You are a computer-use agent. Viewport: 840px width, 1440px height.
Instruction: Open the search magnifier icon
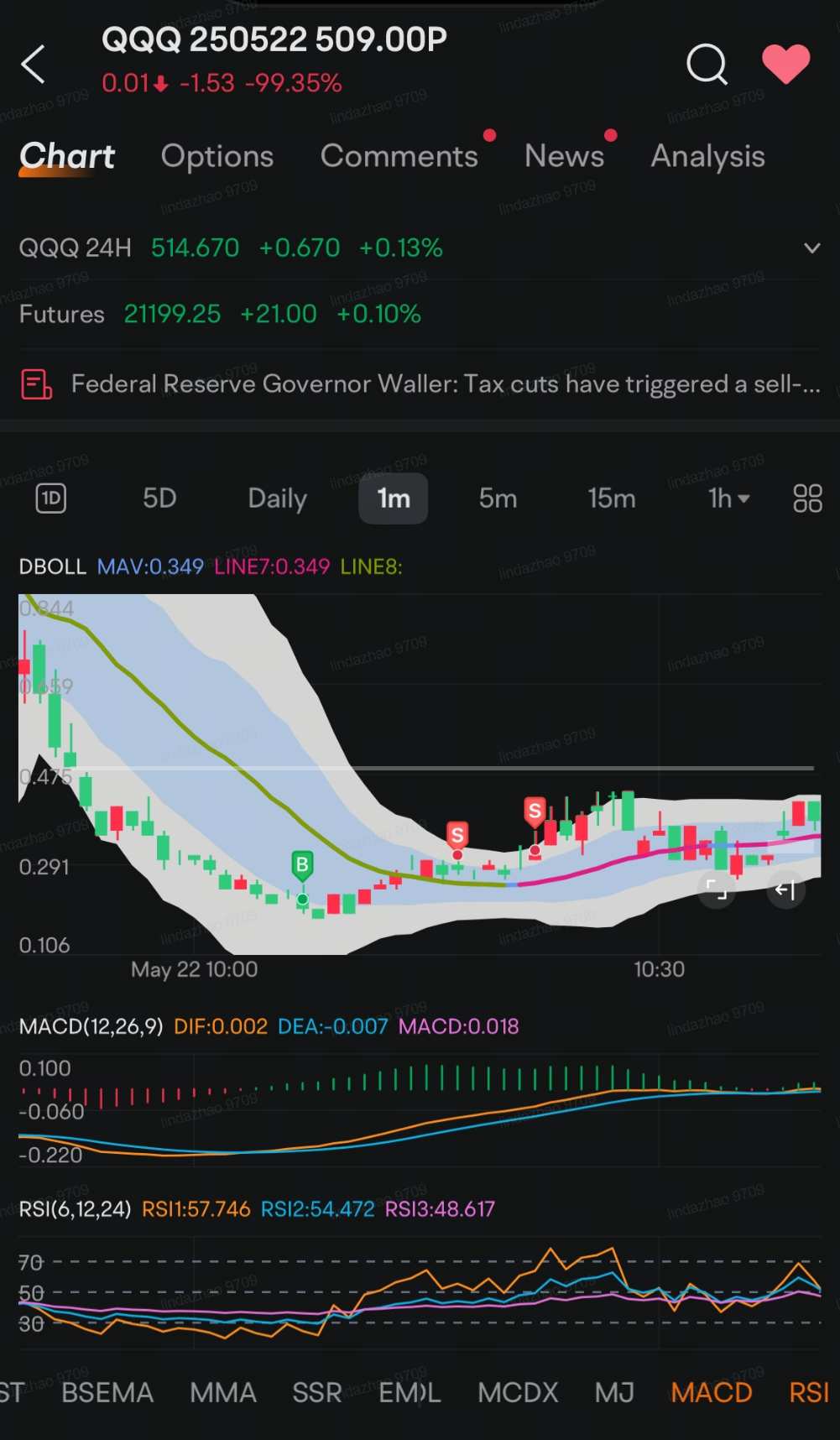707,64
